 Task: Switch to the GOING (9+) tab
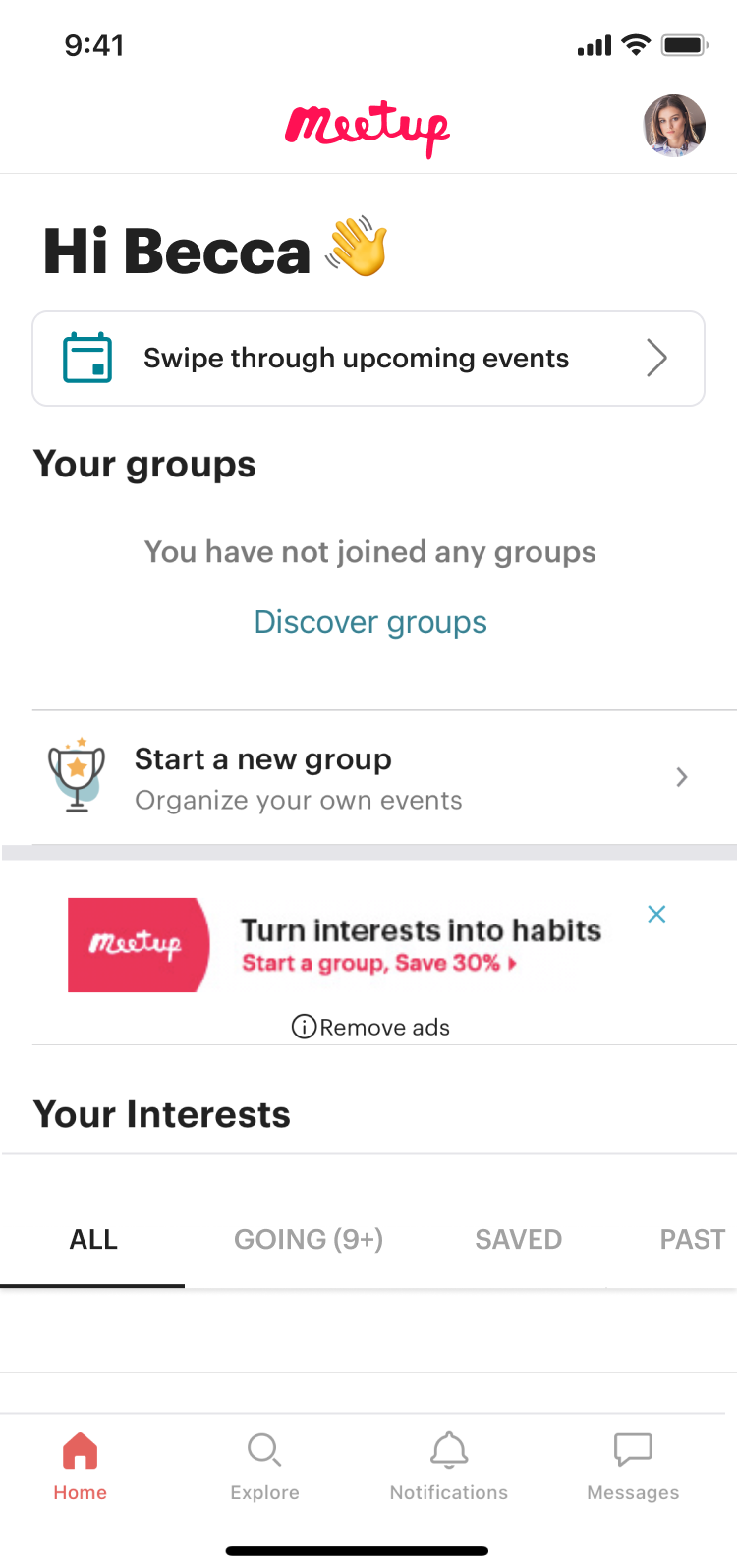309,1240
